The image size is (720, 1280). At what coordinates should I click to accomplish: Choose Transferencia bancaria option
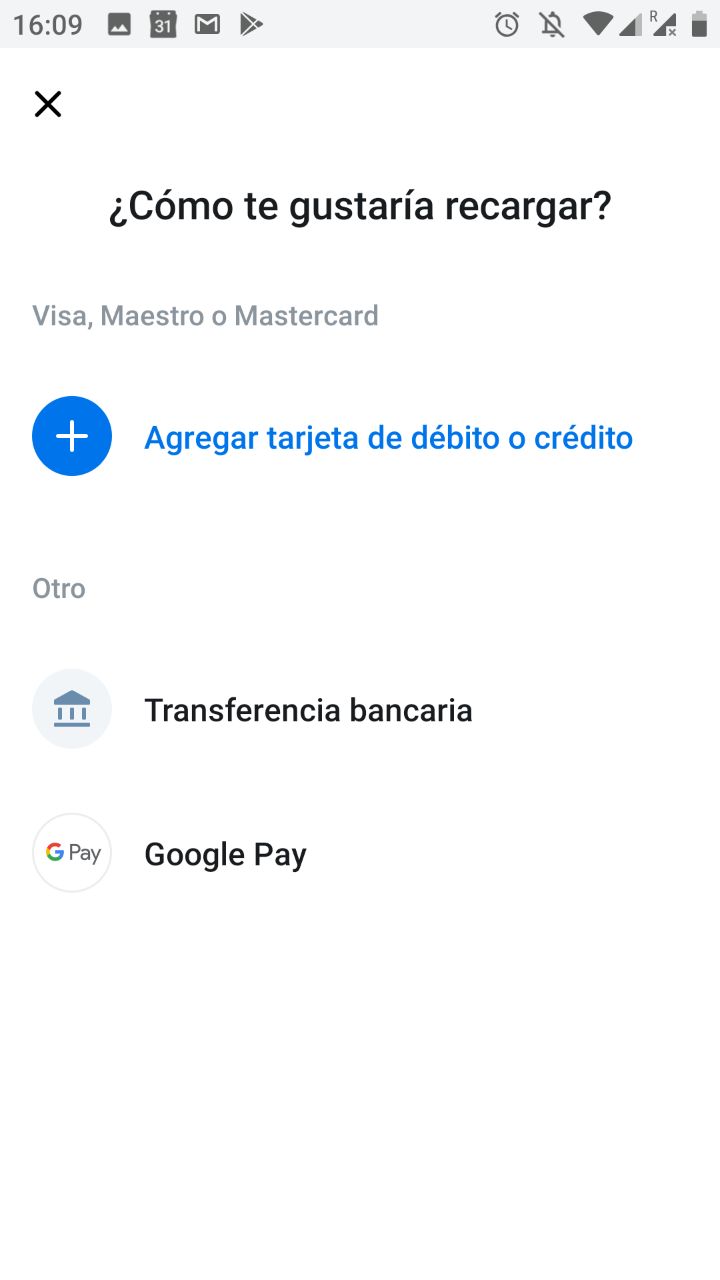(308, 710)
